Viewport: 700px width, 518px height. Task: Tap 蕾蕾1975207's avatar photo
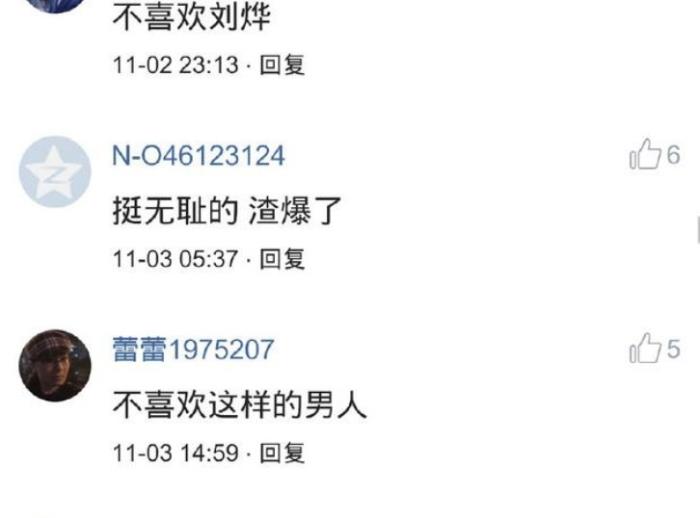coord(55,365)
